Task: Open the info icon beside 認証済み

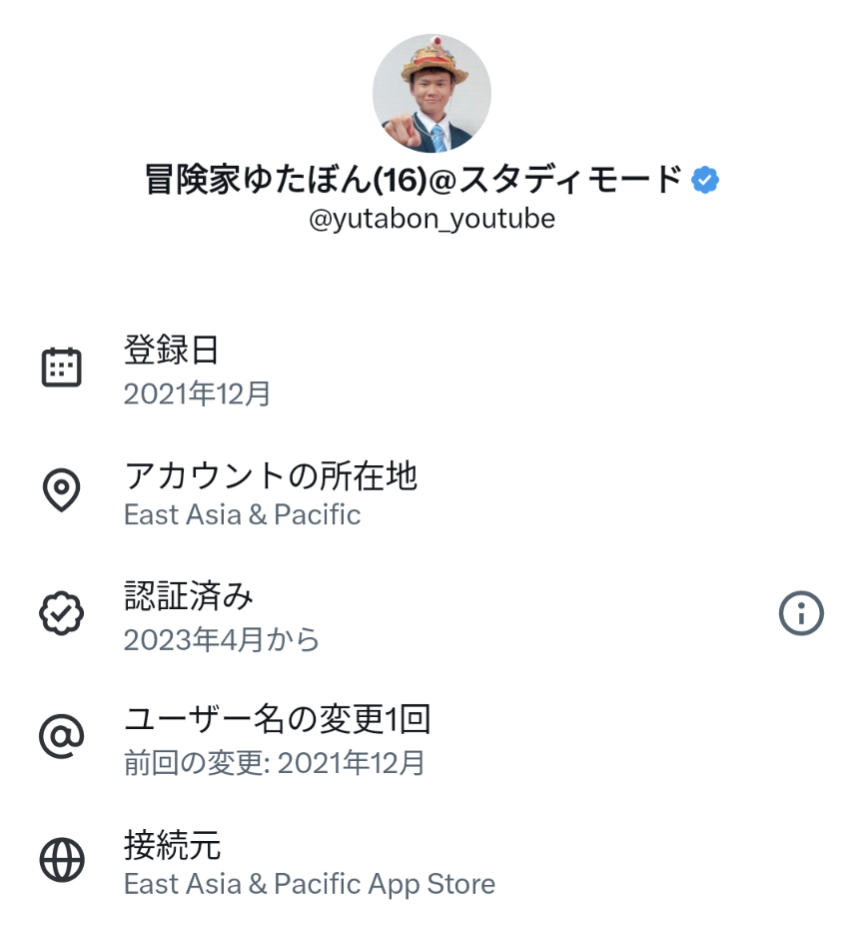Action: (801, 614)
